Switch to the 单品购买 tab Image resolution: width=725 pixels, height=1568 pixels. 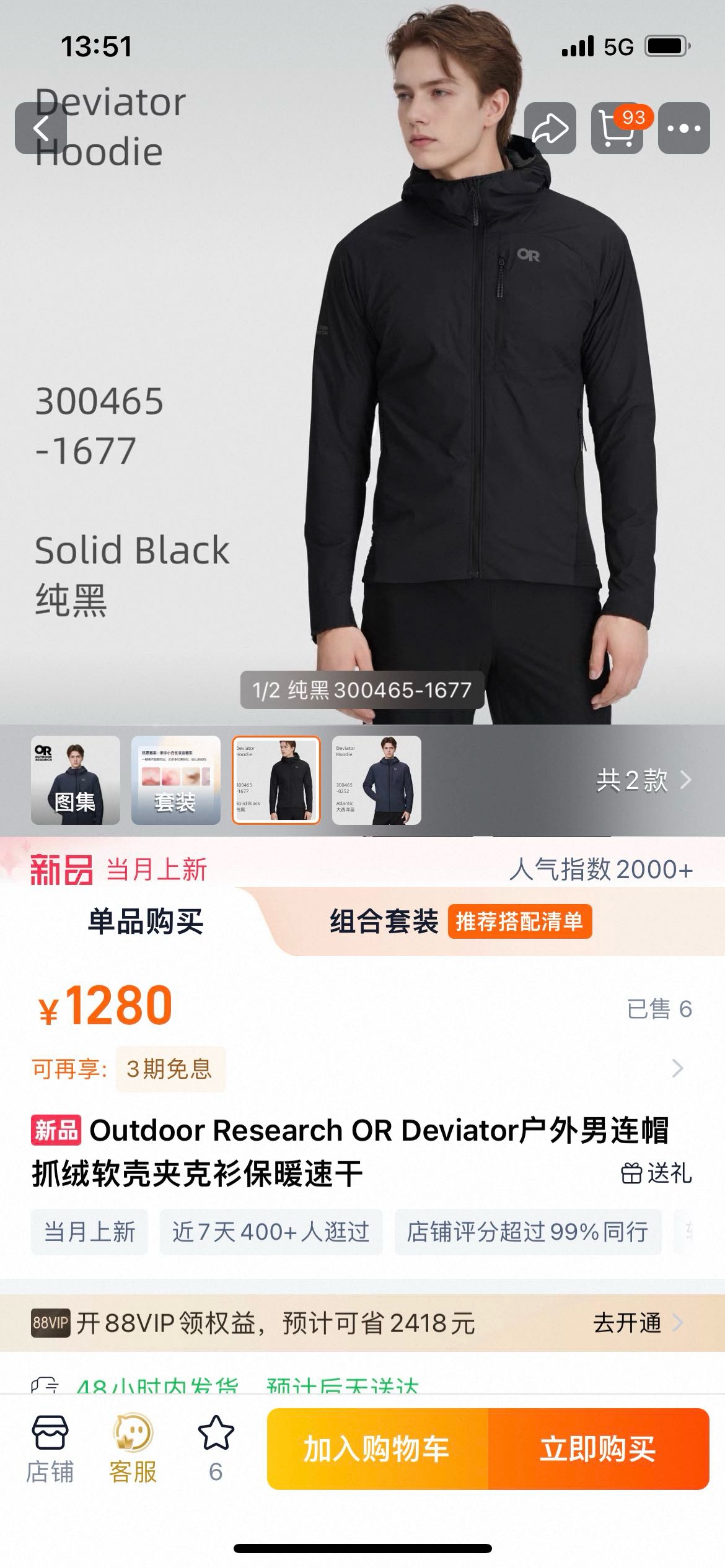146,921
